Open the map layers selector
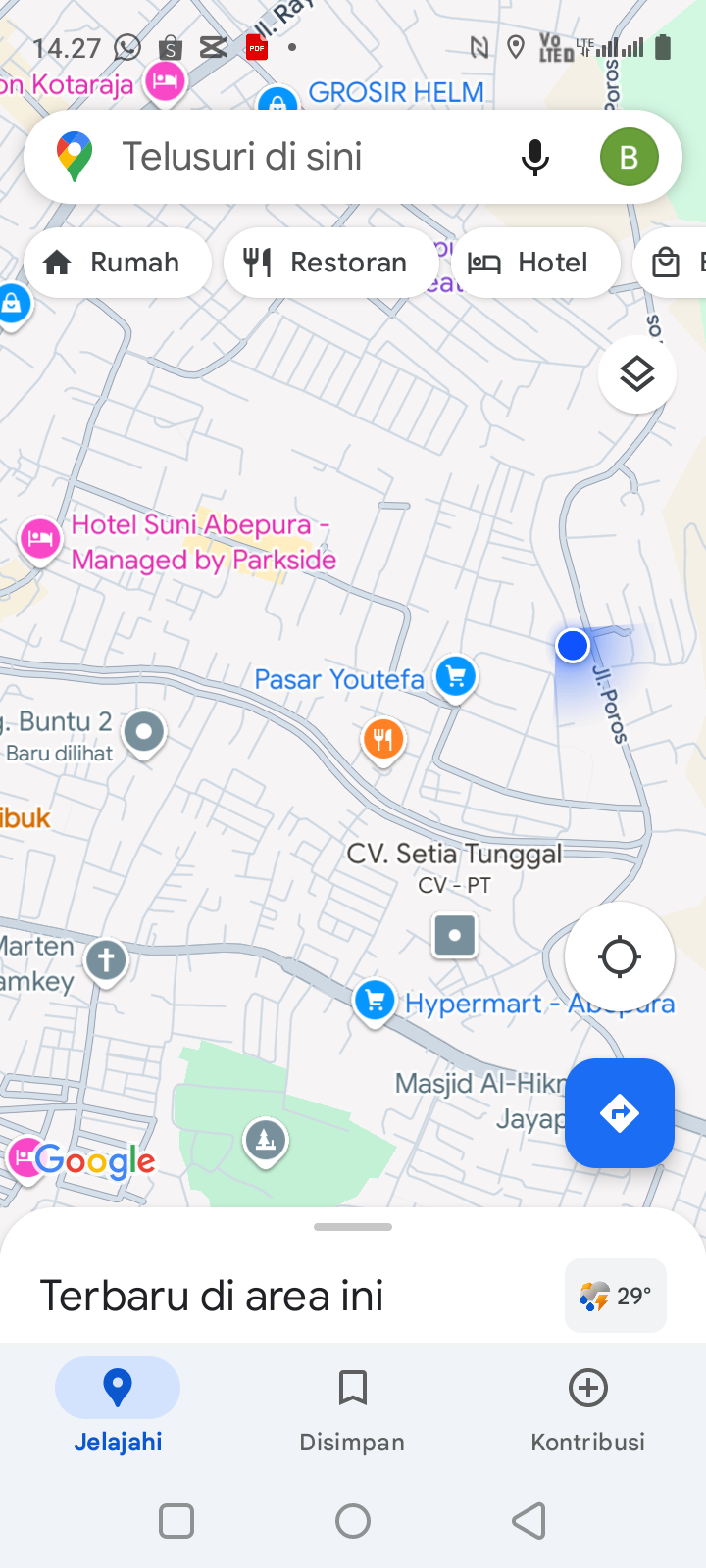 [x=636, y=373]
